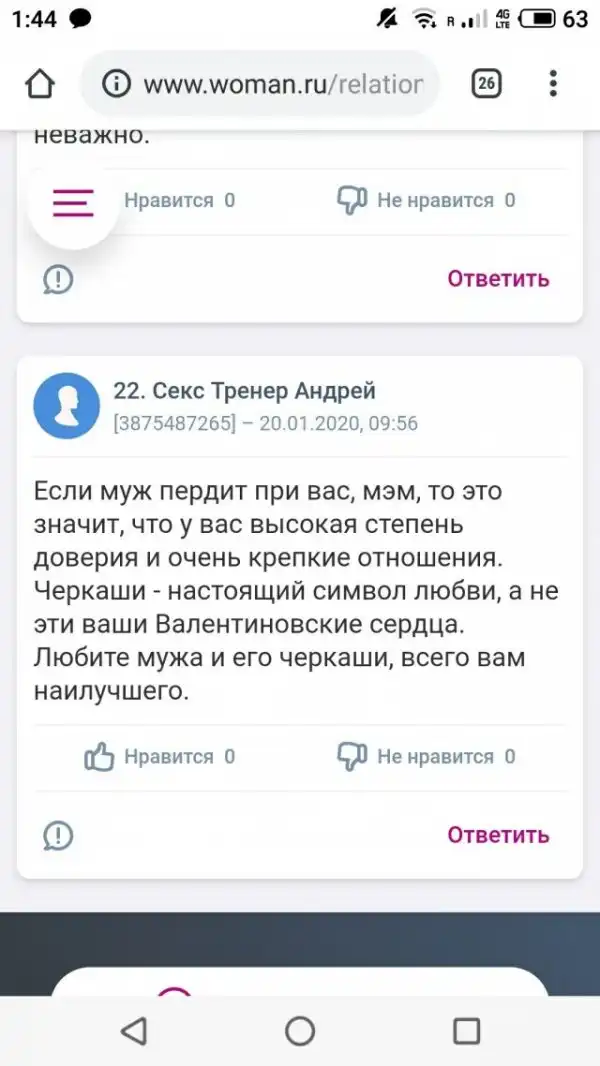
Task: Go to the browser home page
Action: point(40,84)
